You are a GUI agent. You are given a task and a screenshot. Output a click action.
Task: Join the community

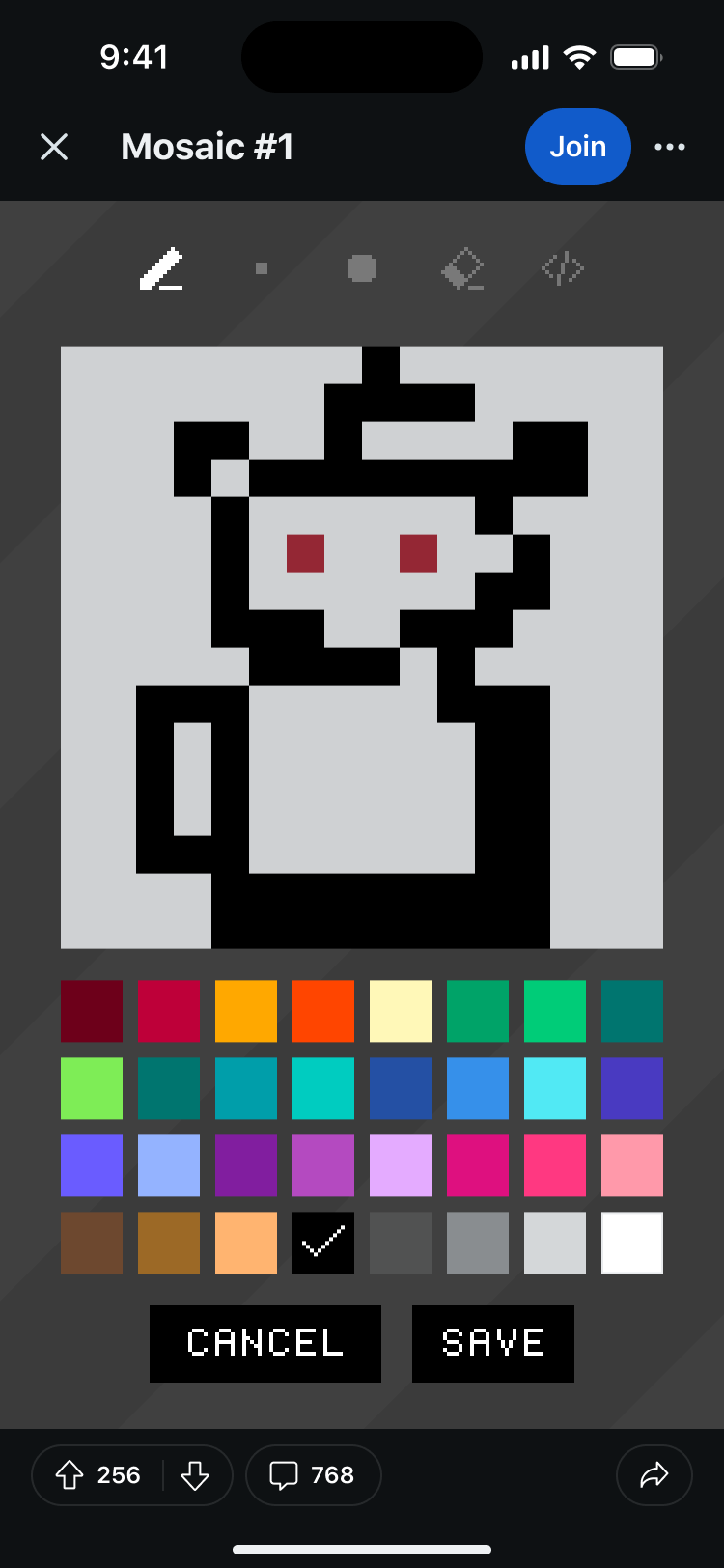click(x=578, y=147)
